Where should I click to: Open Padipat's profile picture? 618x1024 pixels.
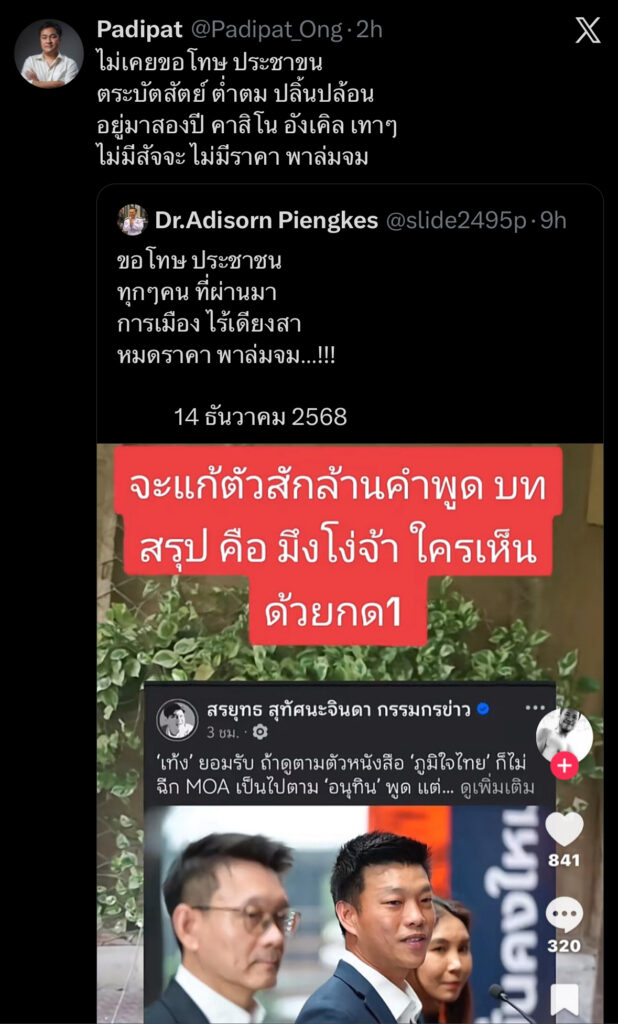tap(49, 53)
